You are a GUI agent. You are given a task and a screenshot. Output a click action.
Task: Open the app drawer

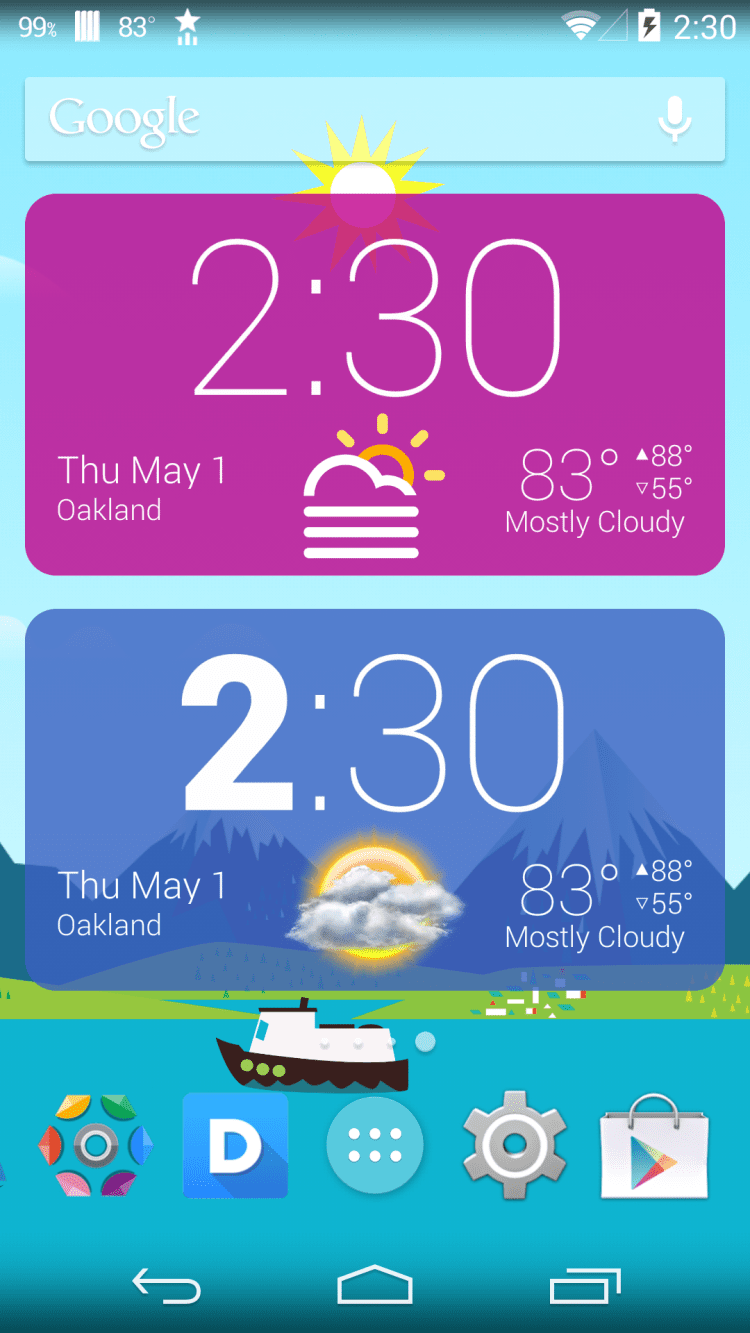point(375,1145)
